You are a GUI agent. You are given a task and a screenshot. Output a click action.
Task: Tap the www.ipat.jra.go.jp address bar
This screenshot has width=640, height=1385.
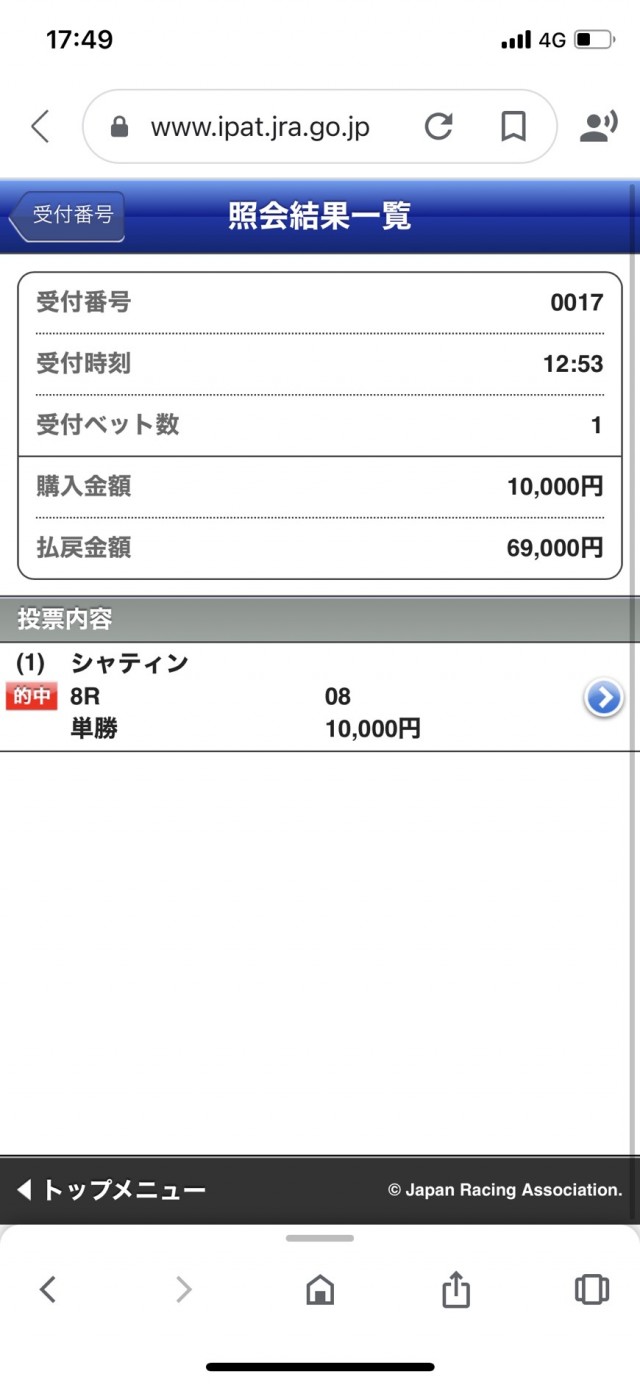point(260,127)
